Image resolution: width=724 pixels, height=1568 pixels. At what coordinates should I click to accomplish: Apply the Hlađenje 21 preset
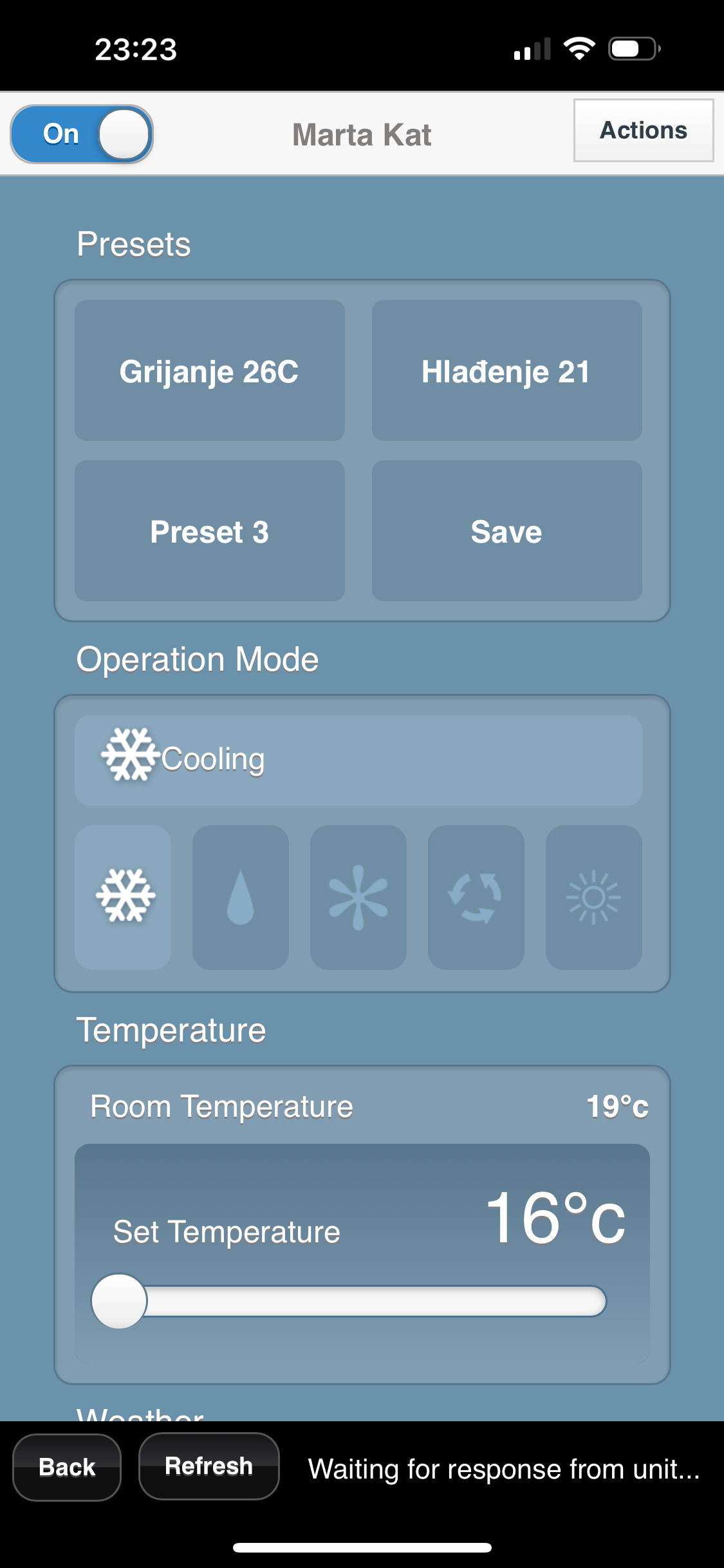[x=507, y=371]
